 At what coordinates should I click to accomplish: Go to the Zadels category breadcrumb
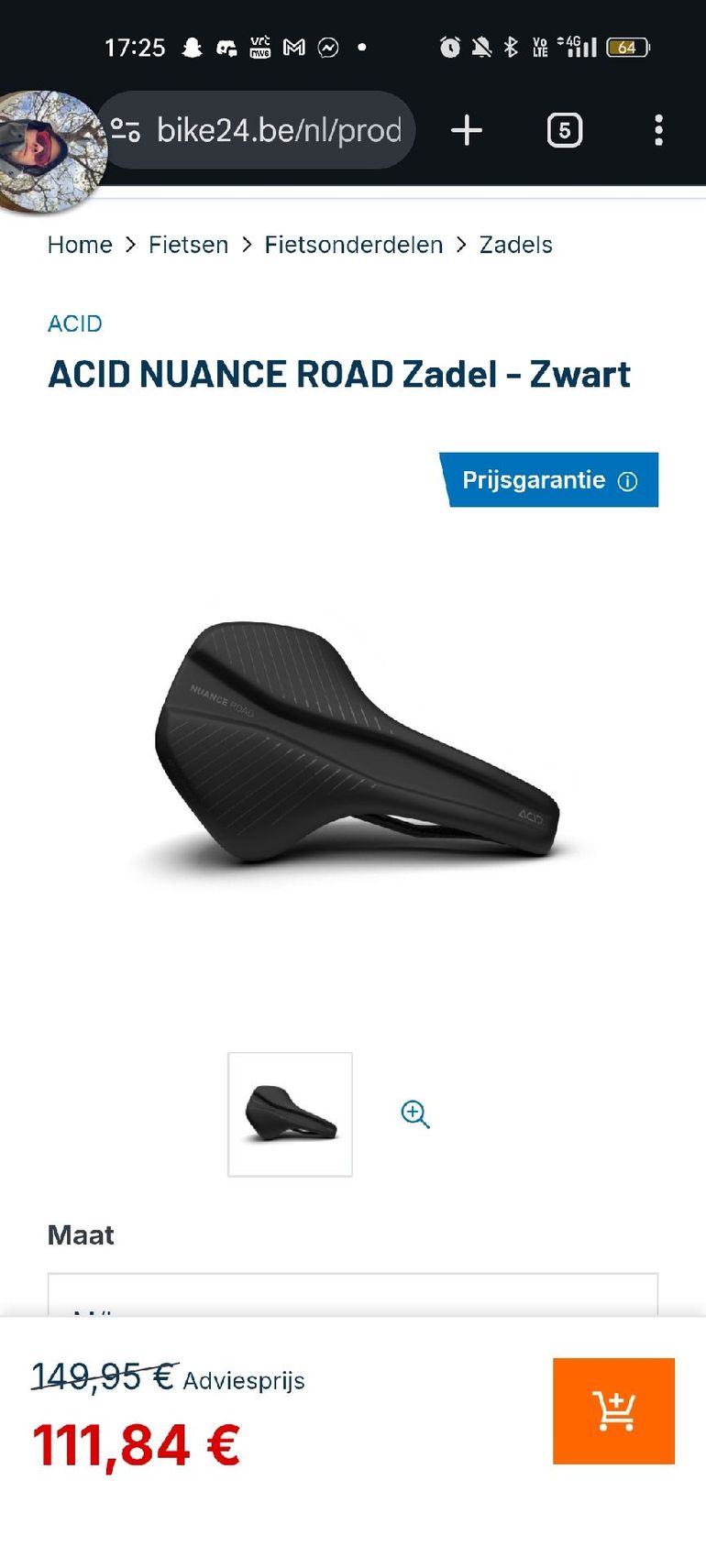[x=515, y=245]
